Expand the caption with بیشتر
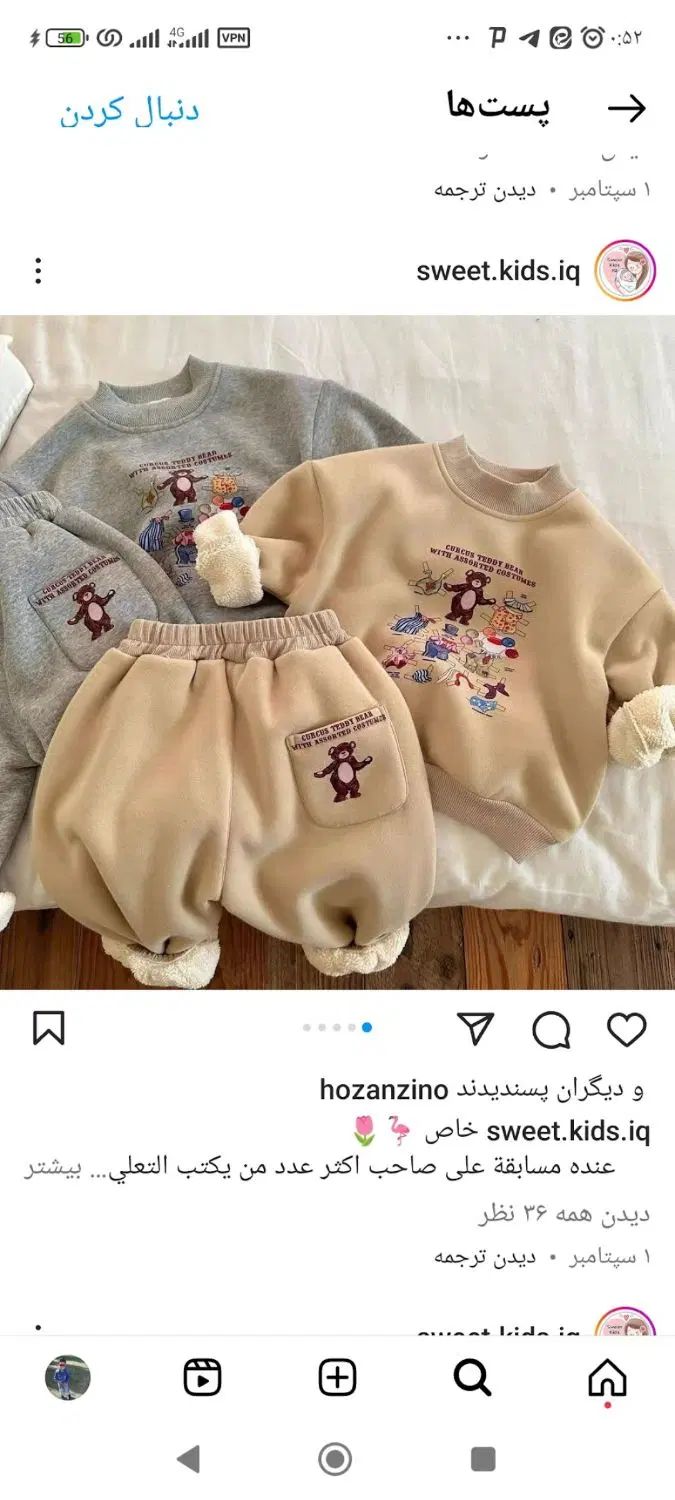675x1500 pixels. (50, 1167)
